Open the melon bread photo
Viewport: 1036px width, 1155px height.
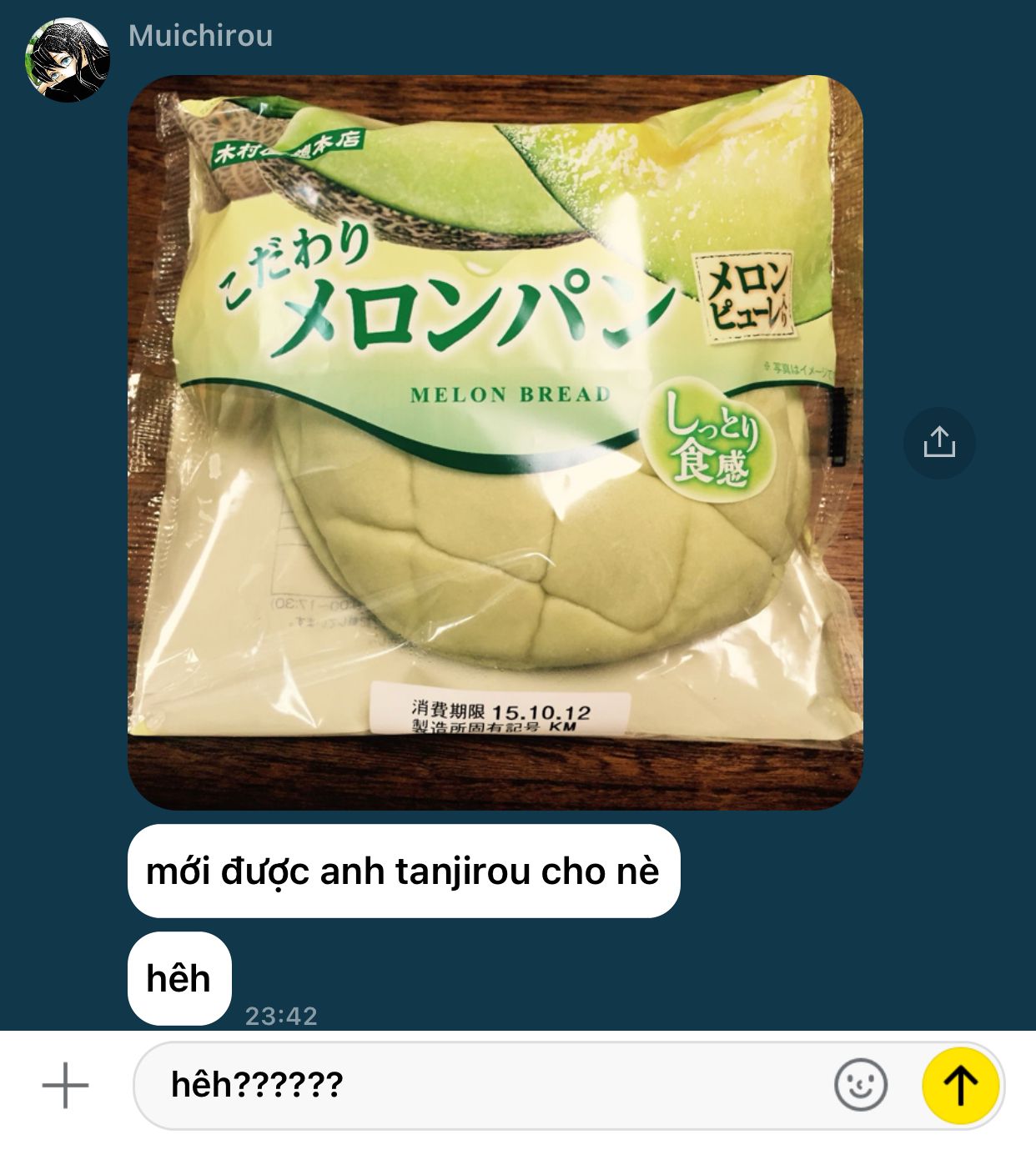pyautogui.click(x=495, y=442)
